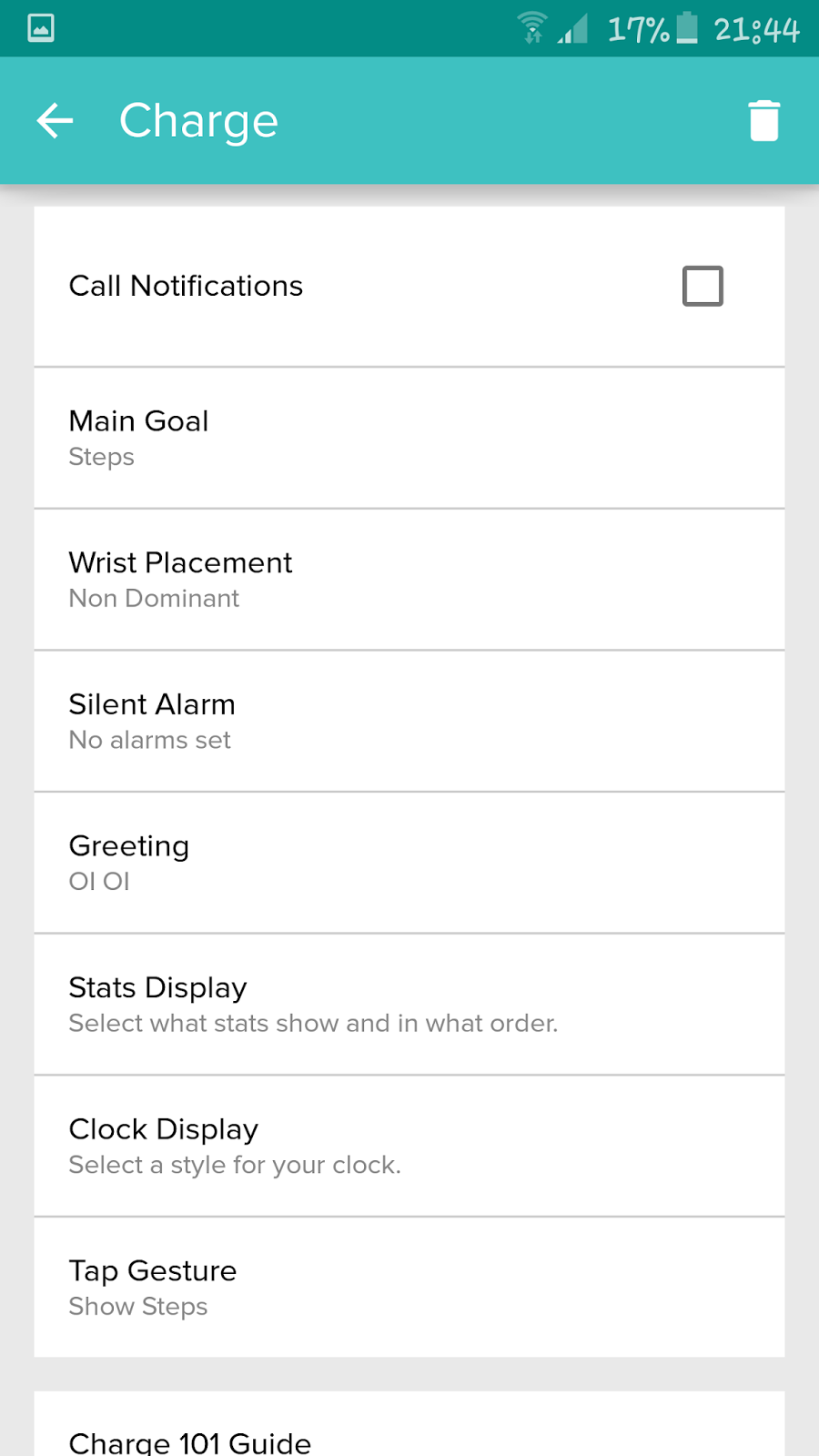This screenshot has width=819, height=1456.
Task: Open the Charge 101 Guide
Action: coord(409,1436)
